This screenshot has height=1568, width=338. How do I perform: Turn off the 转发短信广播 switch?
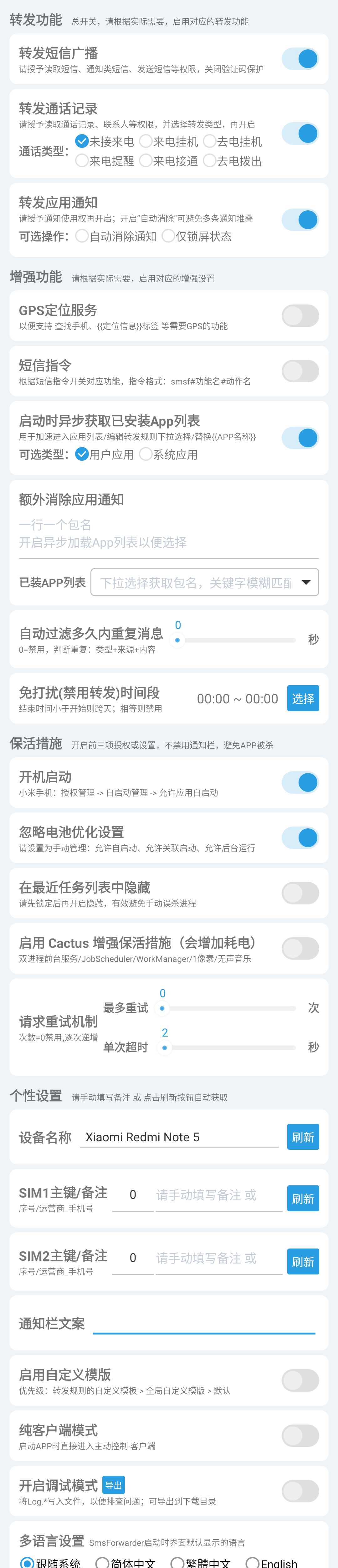click(300, 59)
